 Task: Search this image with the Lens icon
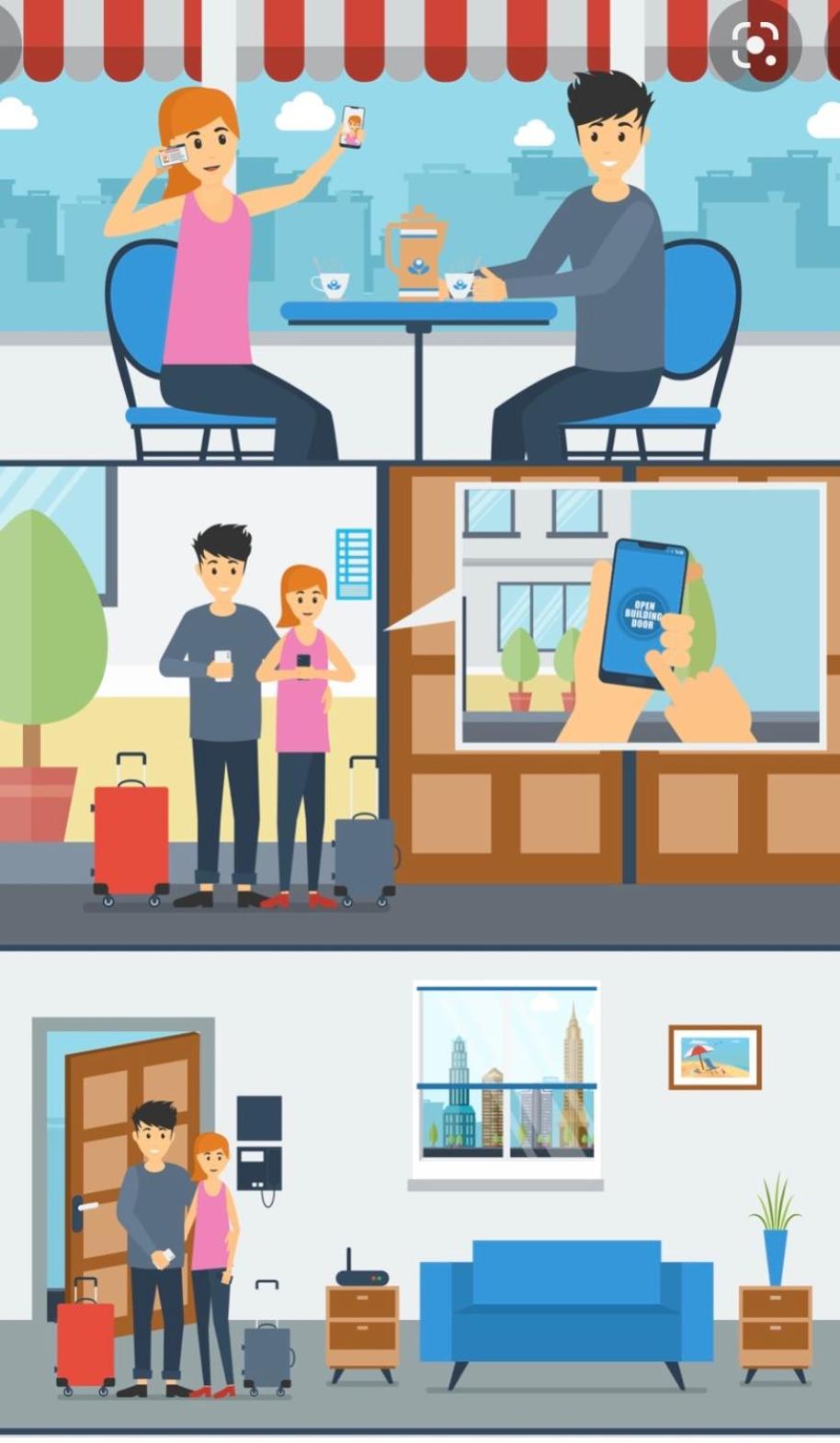(x=755, y=44)
